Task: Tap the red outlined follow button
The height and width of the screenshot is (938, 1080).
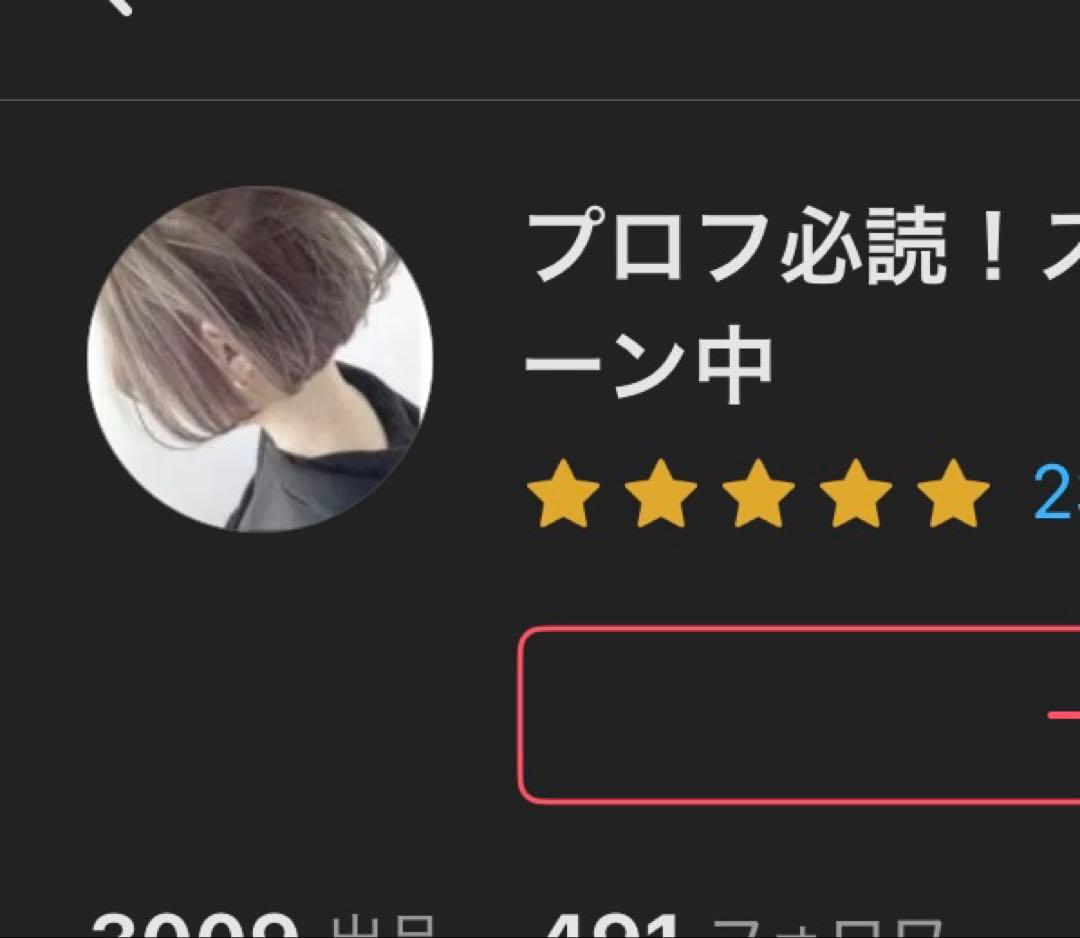Action: (x=800, y=714)
